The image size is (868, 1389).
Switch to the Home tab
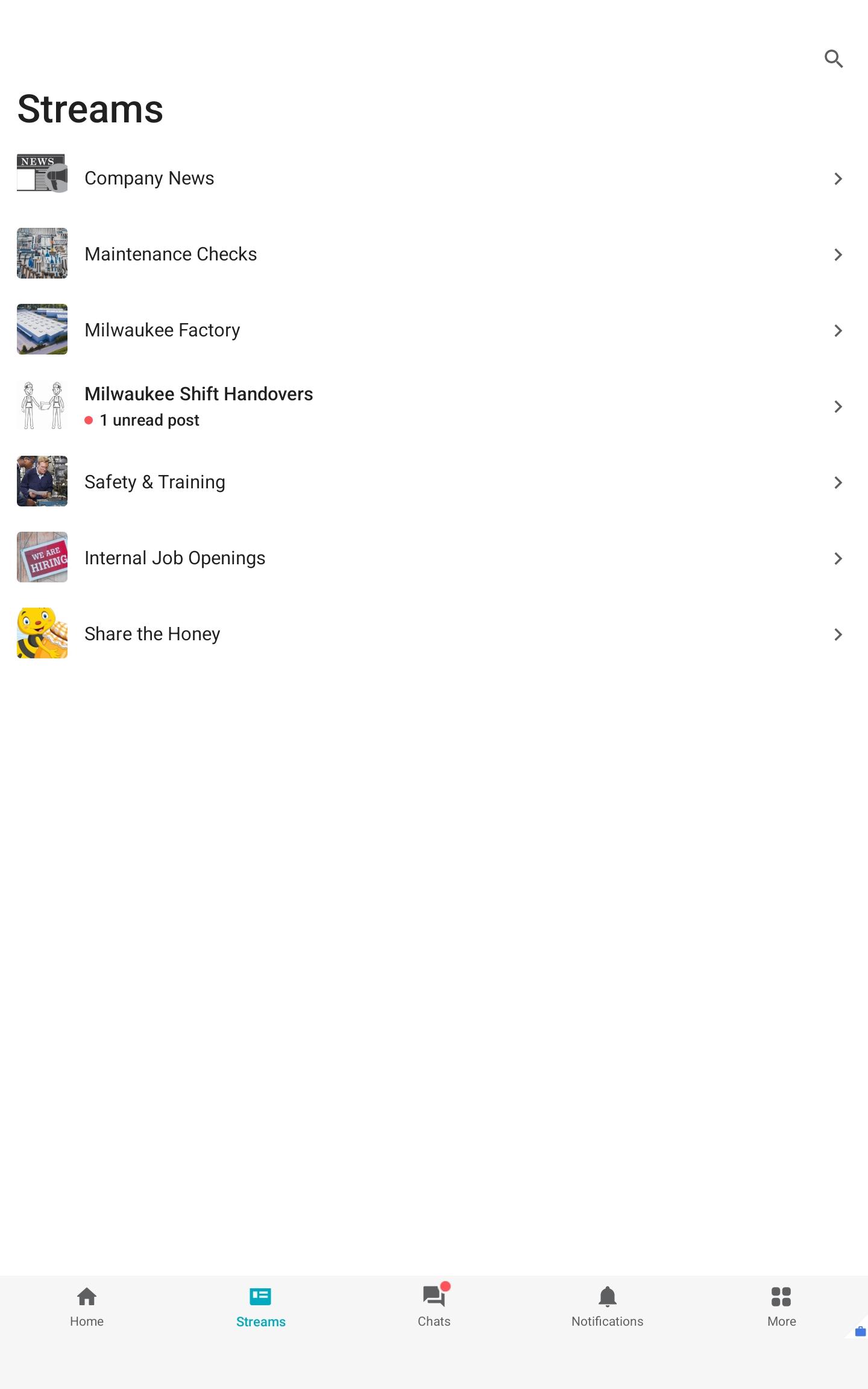[x=87, y=1306]
